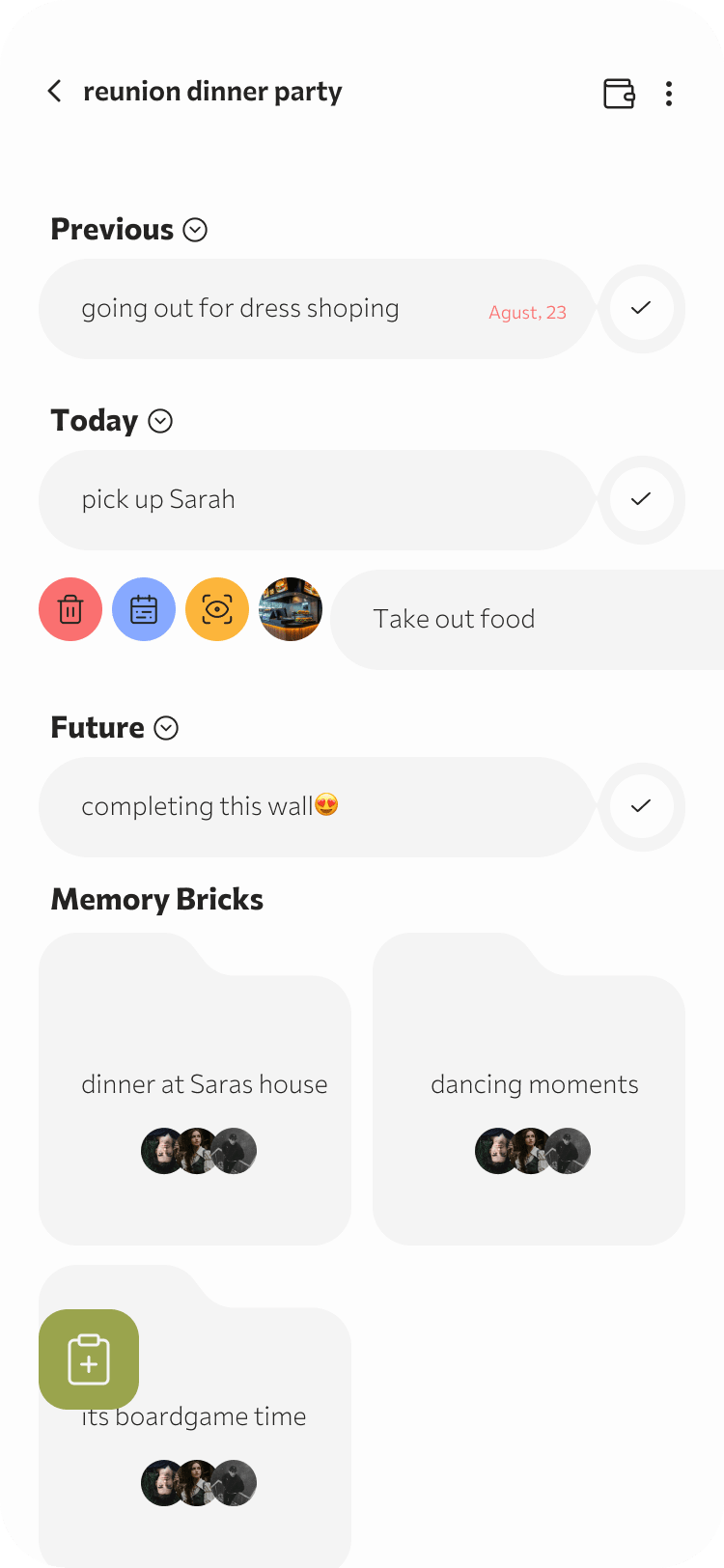Image resolution: width=724 pixels, height=1568 pixels.
Task: Check off going out for dress shoping
Action: [641, 309]
